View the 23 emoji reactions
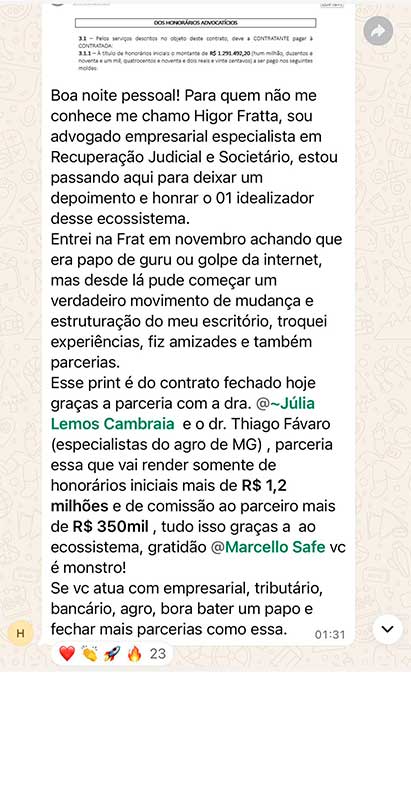This screenshot has width=411, height=800. tap(112, 654)
